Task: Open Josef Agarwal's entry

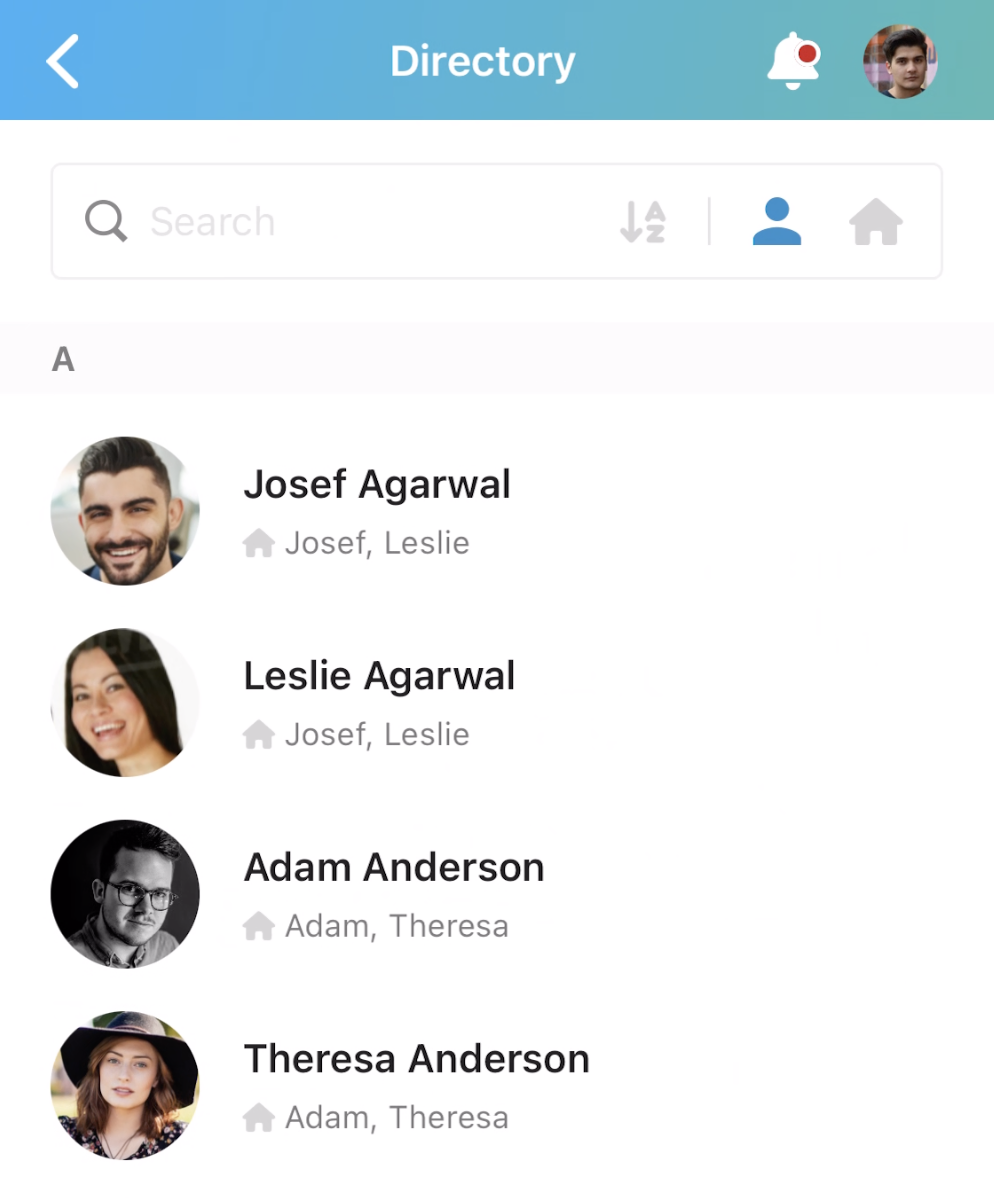Action: pyautogui.click(x=377, y=485)
